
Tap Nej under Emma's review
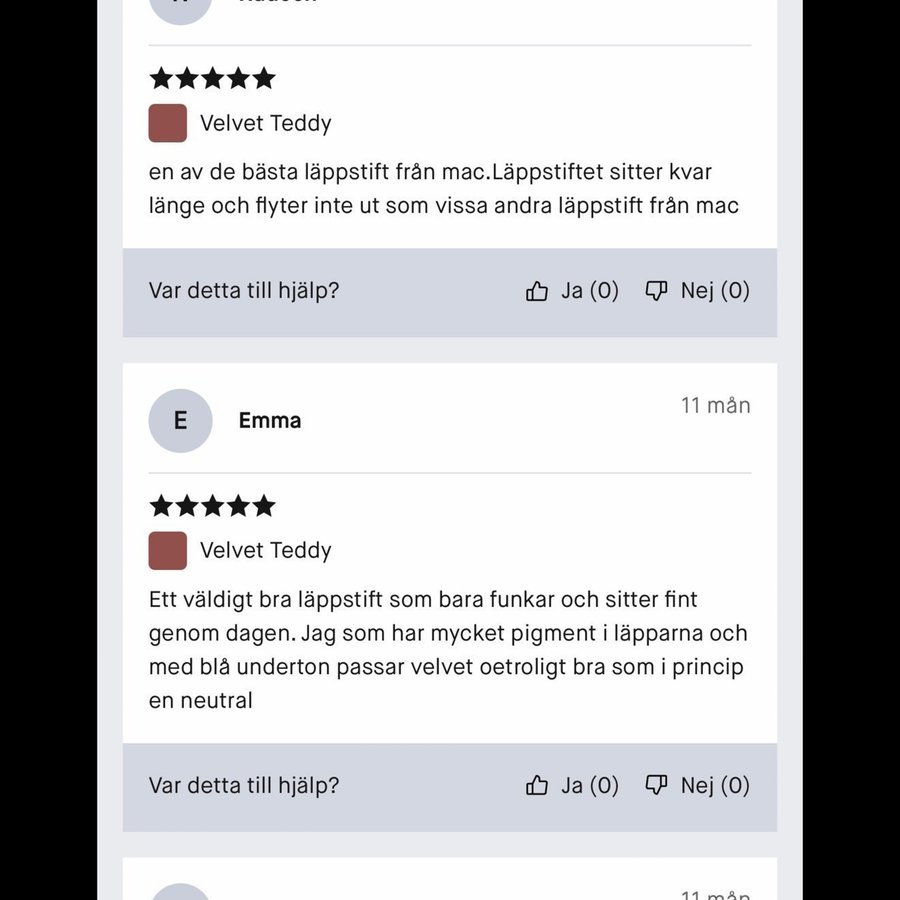pos(697,786)
